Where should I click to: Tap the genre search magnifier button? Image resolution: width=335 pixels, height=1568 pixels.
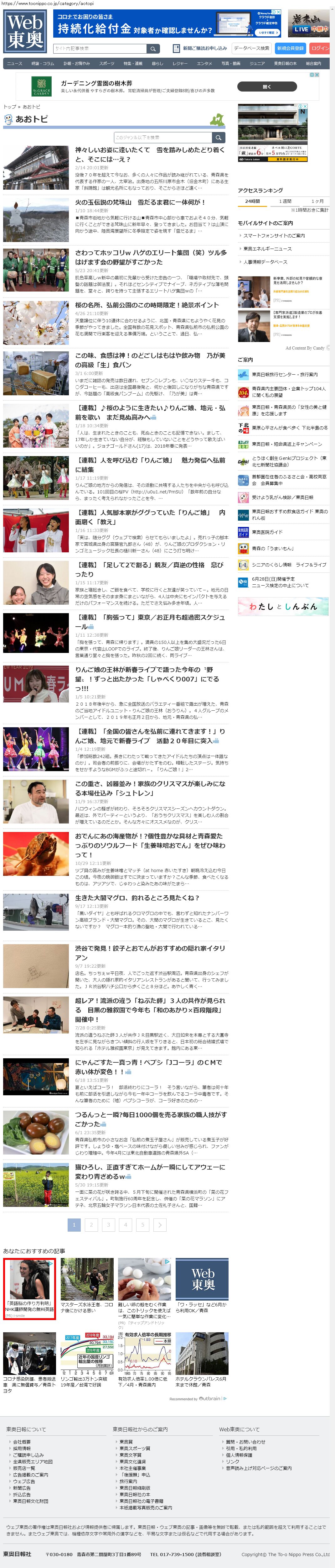218,138
